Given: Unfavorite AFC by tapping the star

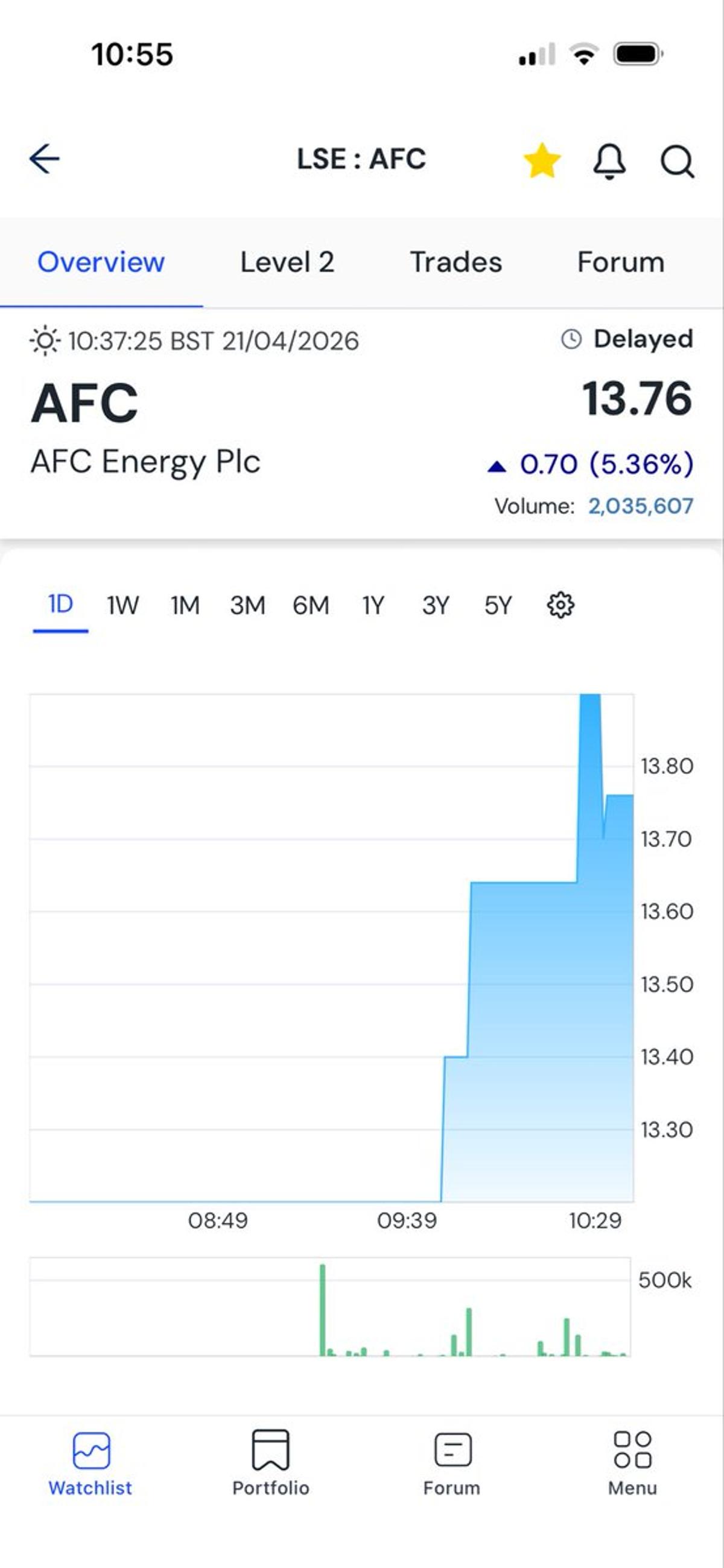Looking at the screenshot, I should [x=542, y=160].
